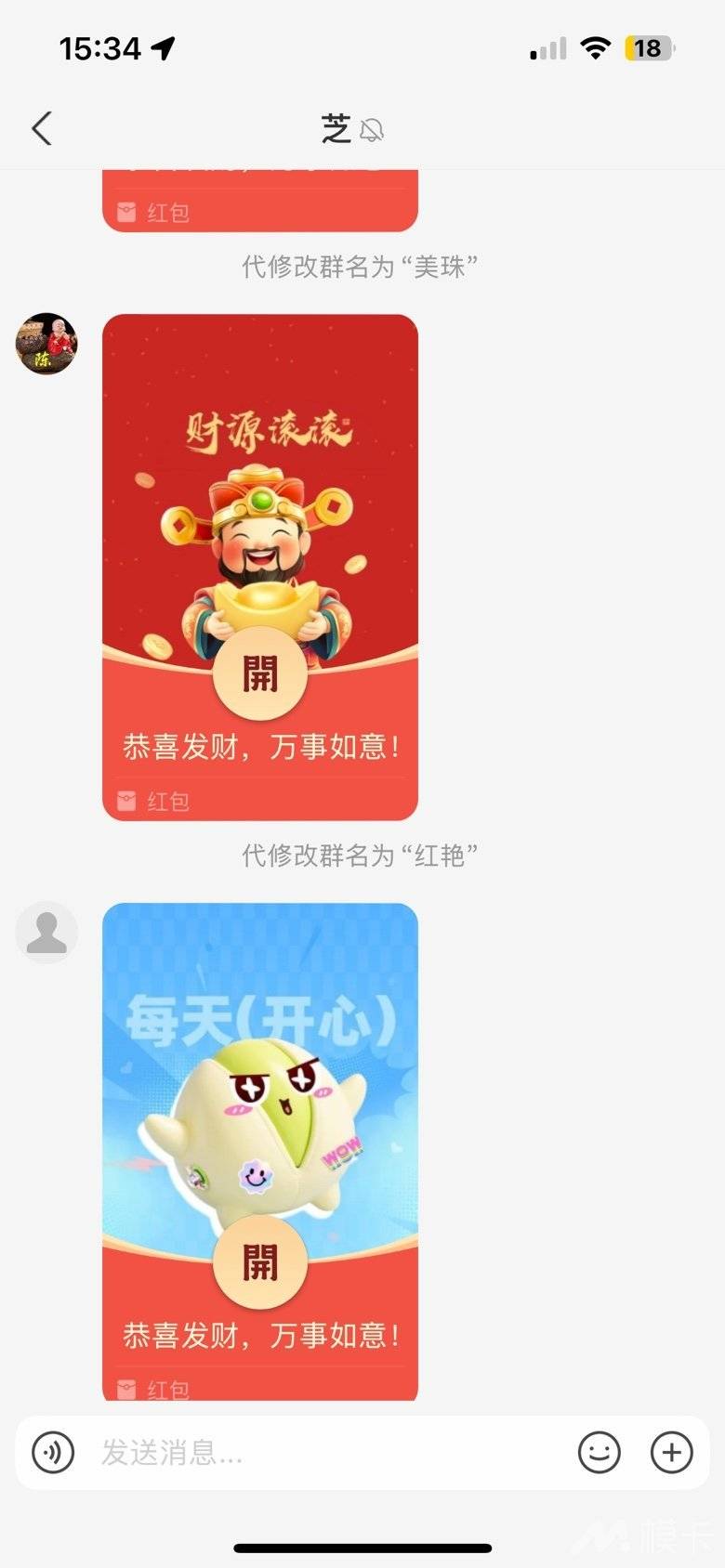The image size is (725, 1568).
Task: Open the emoji picker
Action: pos(599,1452)
